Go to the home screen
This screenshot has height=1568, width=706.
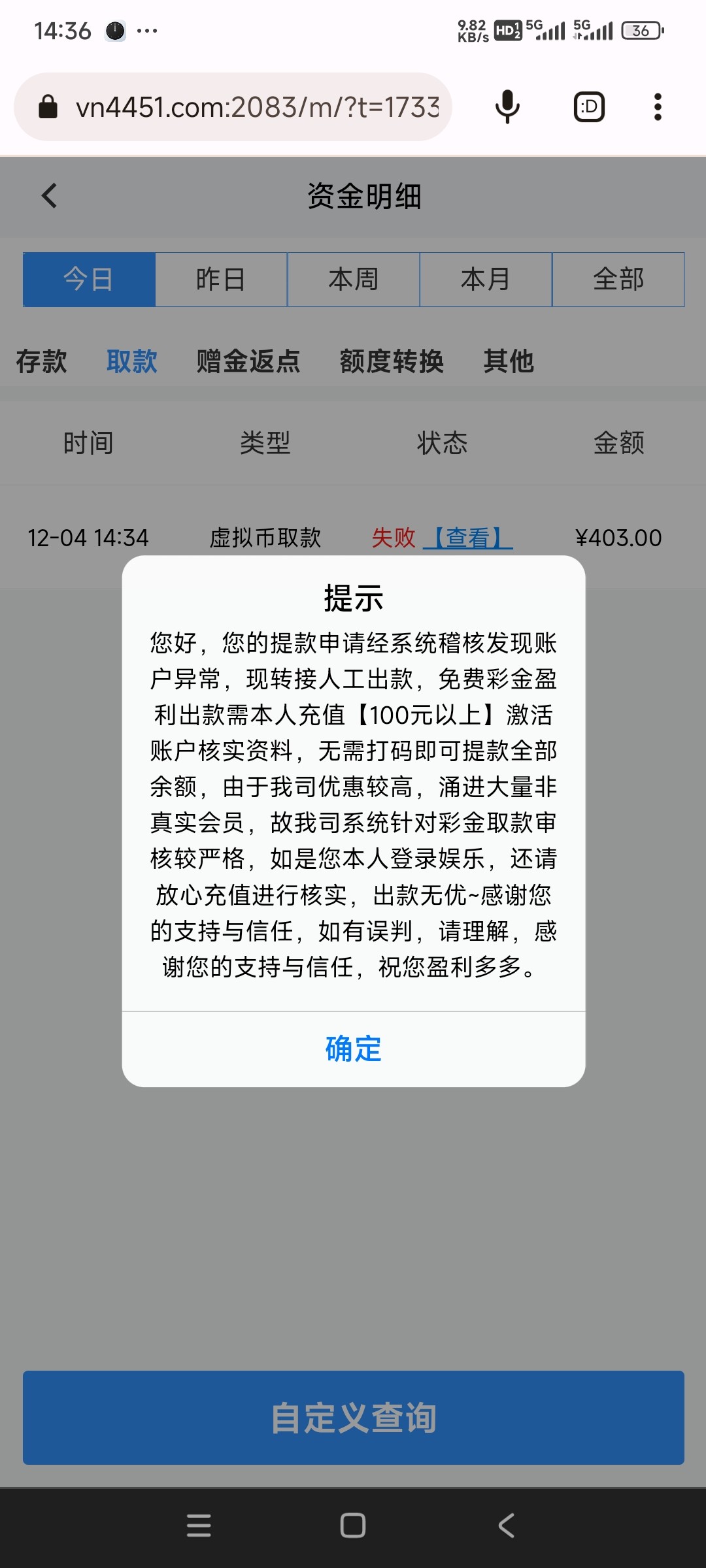[353, 1526]
